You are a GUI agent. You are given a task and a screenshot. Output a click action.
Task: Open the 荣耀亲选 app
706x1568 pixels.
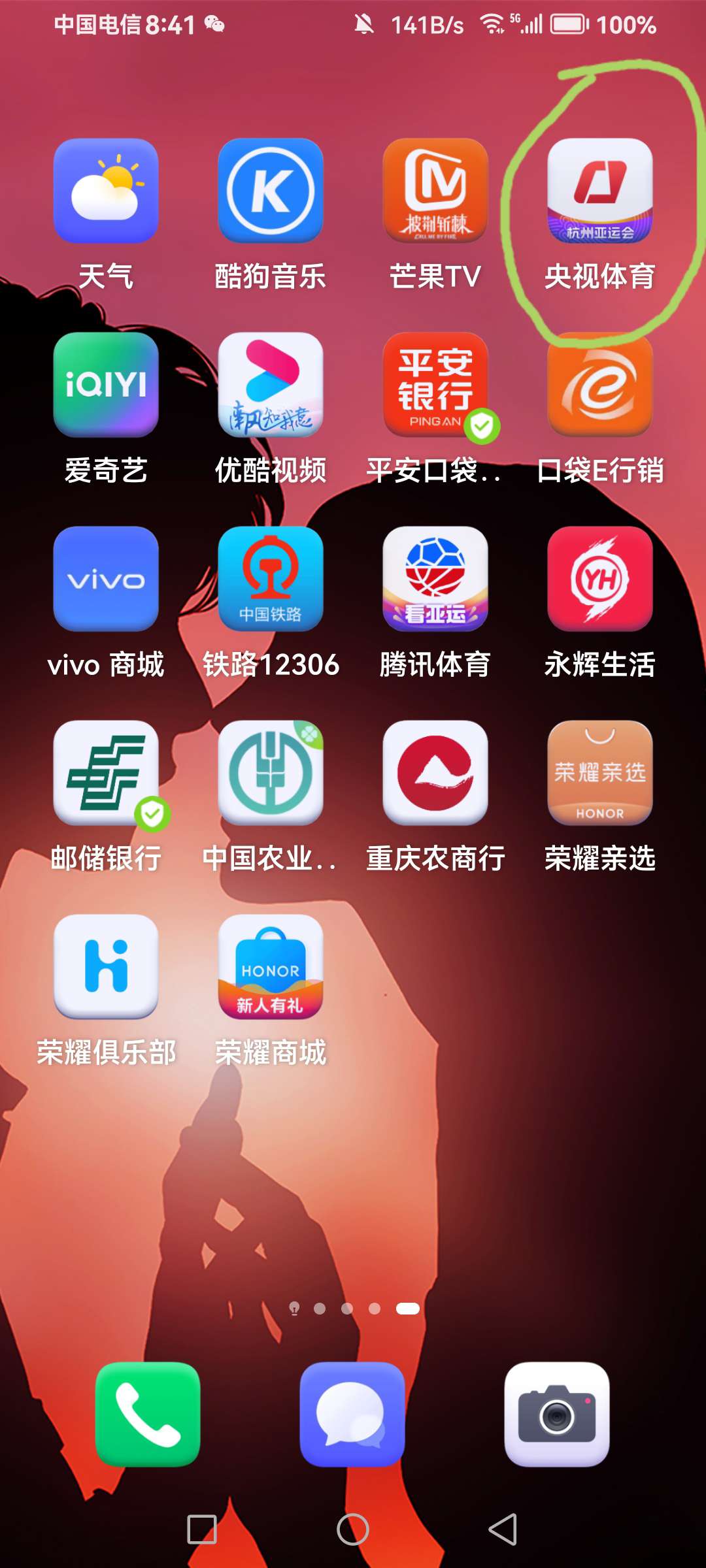point(600,772)
